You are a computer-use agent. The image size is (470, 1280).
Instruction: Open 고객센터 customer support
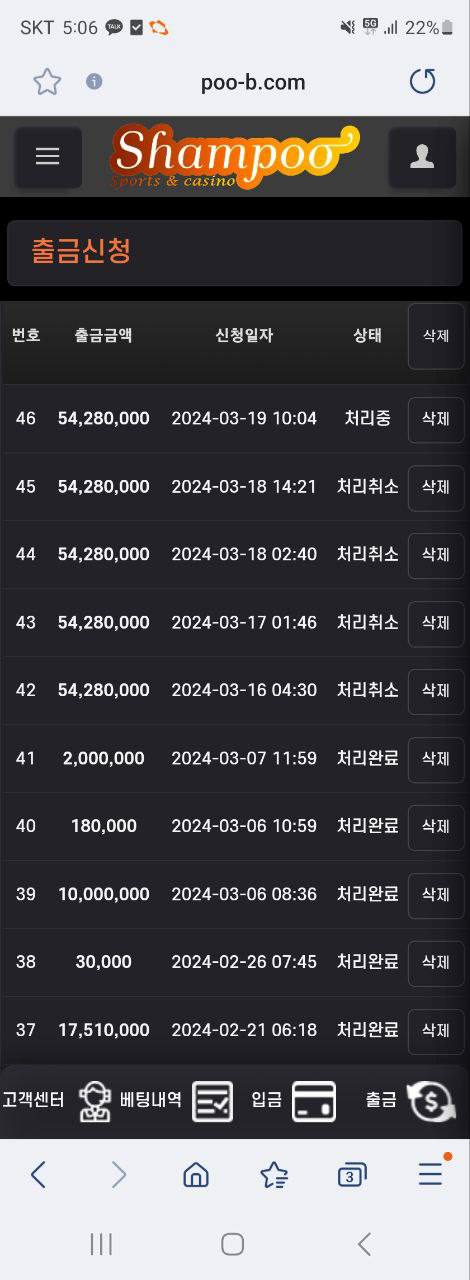58,1101
